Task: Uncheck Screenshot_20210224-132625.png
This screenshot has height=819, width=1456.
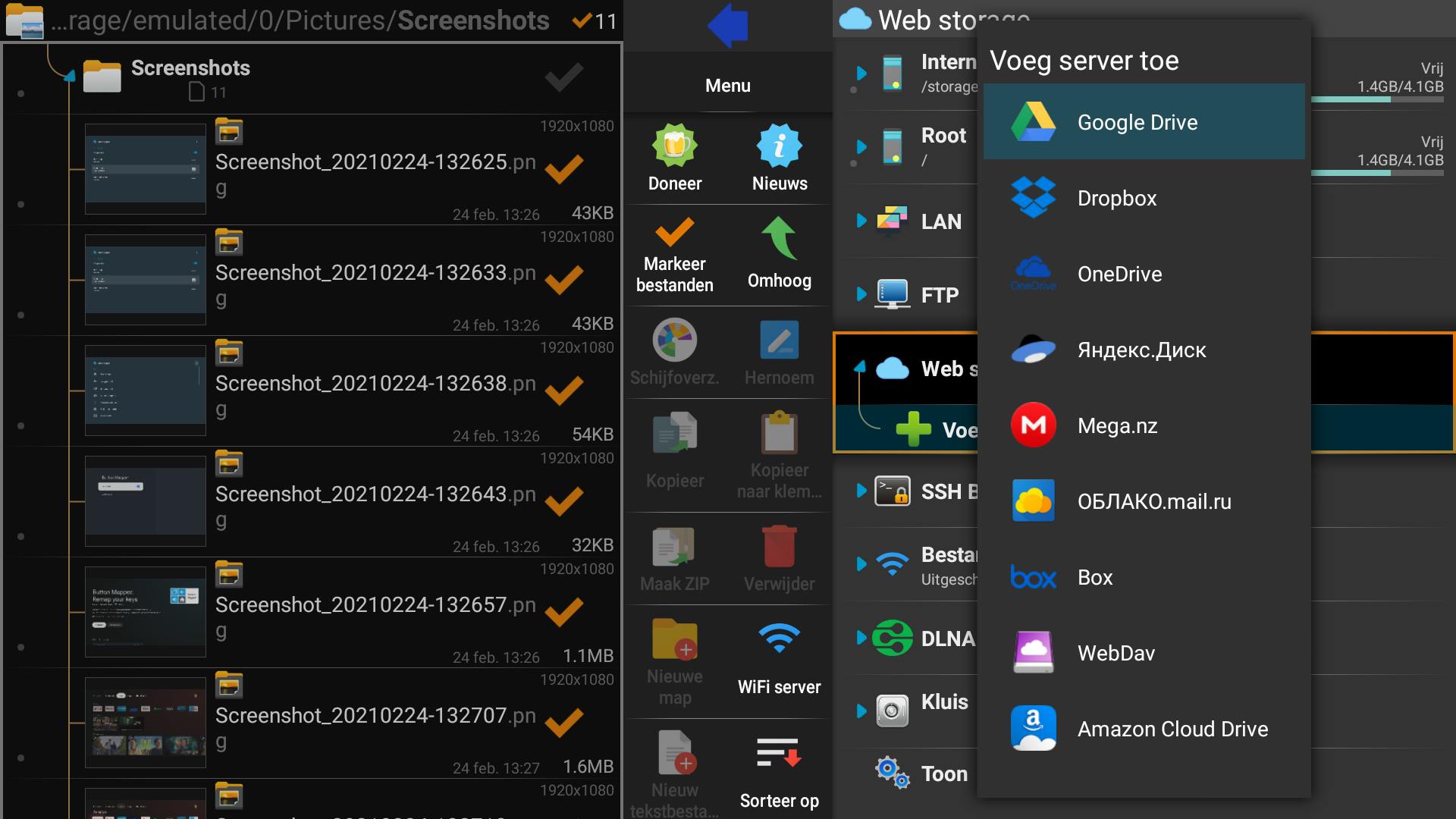Action: (x=563, y=169)
